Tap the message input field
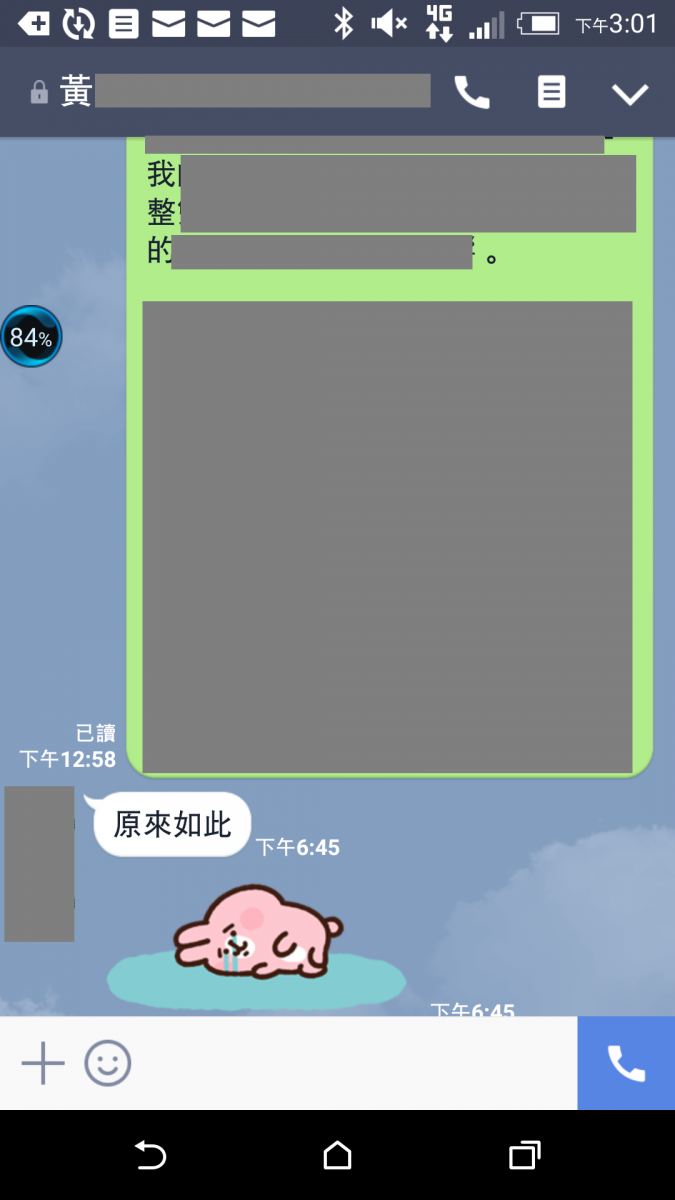675x1200 pixels. [350, 1063]
